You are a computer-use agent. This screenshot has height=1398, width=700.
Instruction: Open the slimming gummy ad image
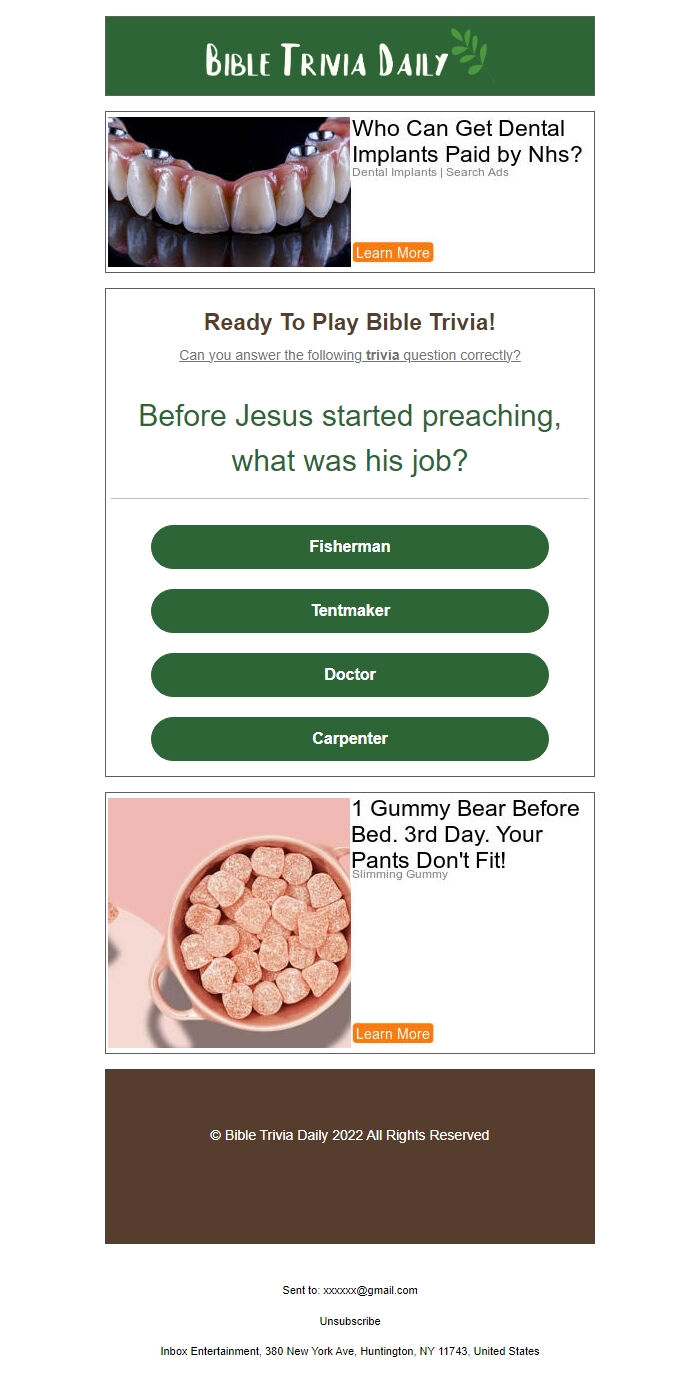(x=229, y=923)
